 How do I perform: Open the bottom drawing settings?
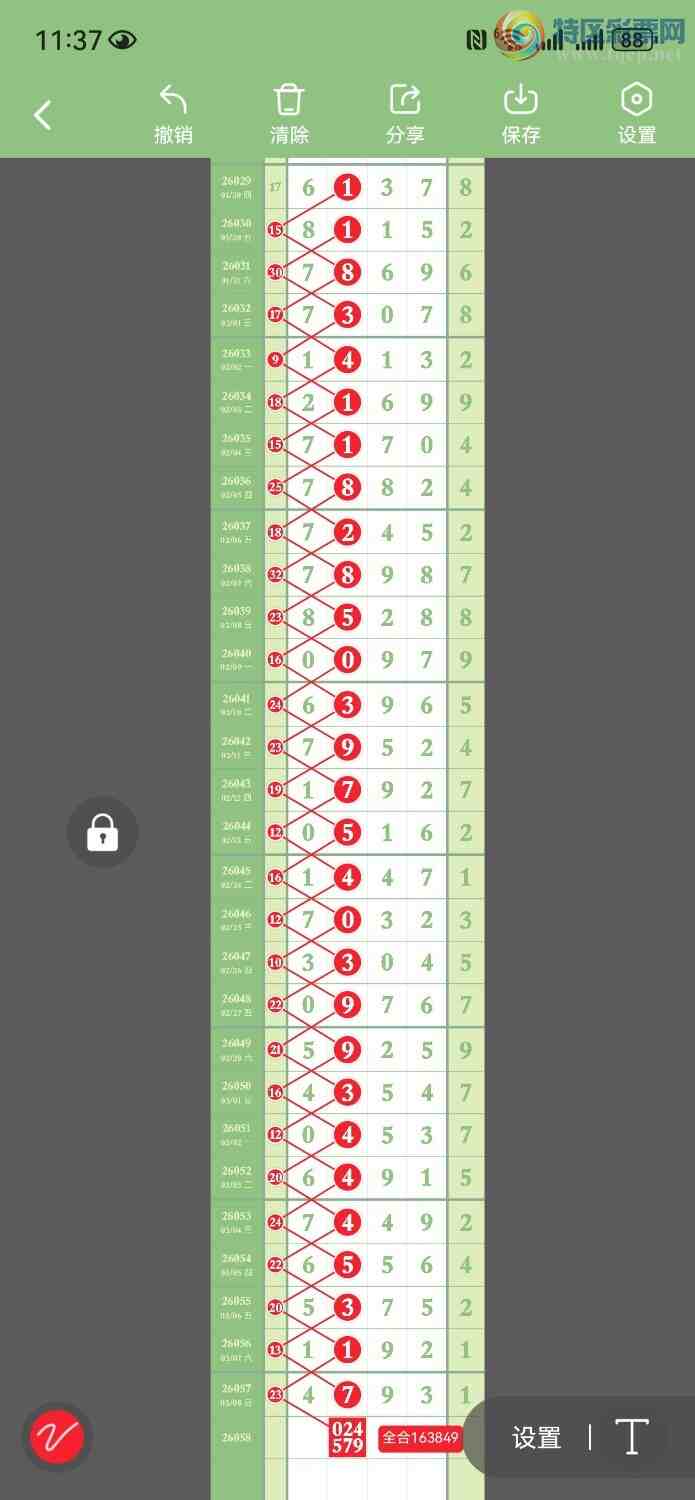tap(536, 1438)
